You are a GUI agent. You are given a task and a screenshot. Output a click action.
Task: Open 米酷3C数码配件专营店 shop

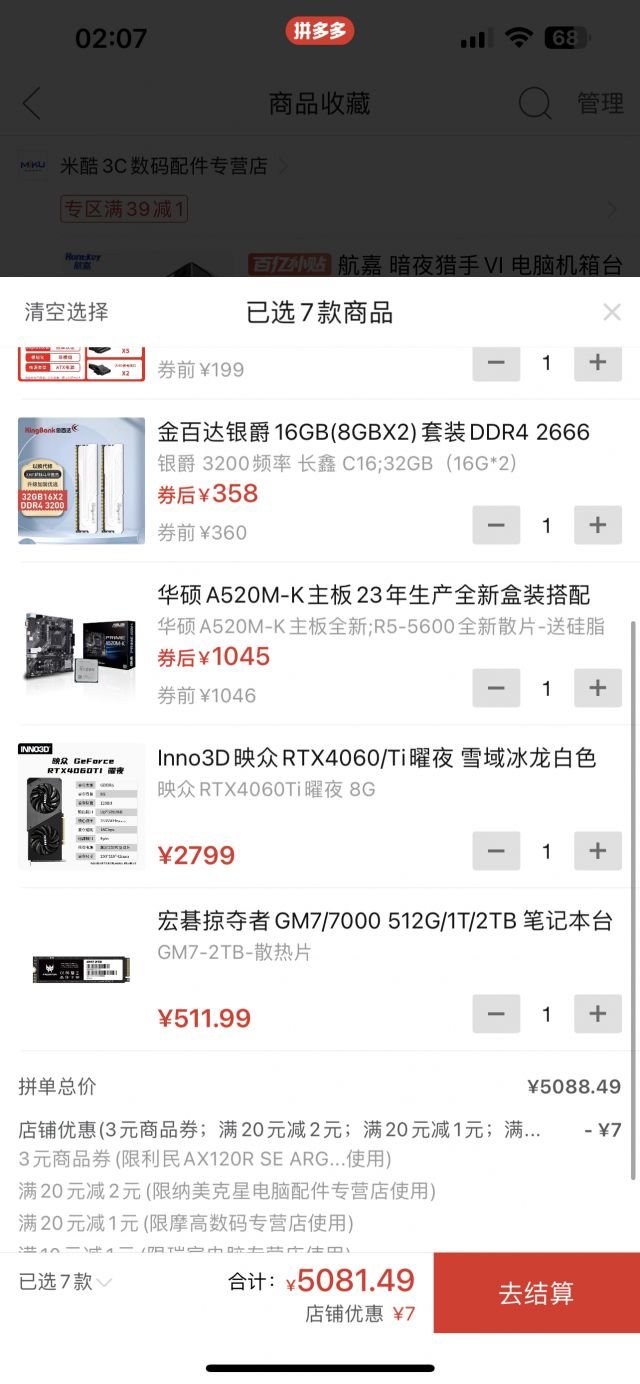pos(164,166)
